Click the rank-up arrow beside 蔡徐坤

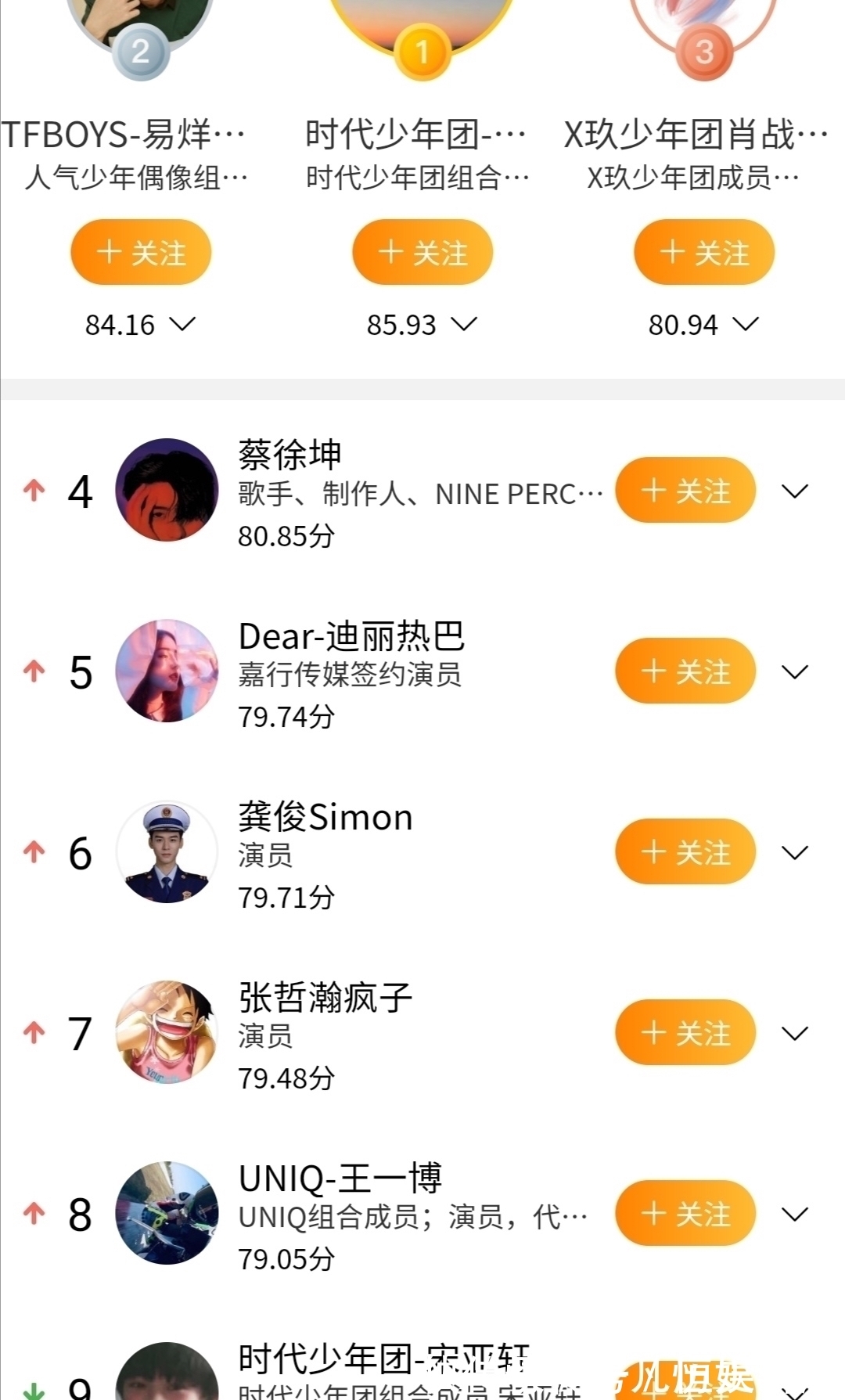click(34, 491)
